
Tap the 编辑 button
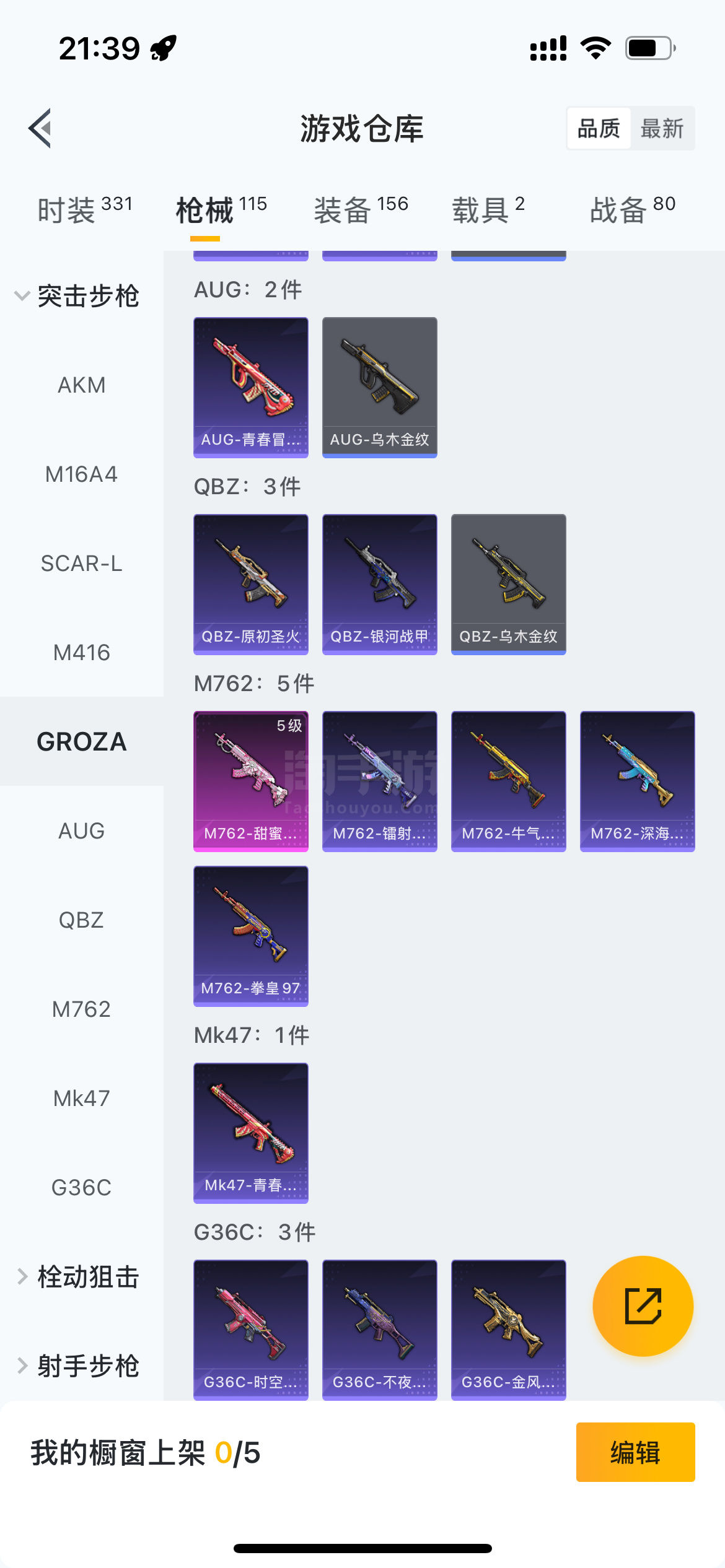point(635,1452)
